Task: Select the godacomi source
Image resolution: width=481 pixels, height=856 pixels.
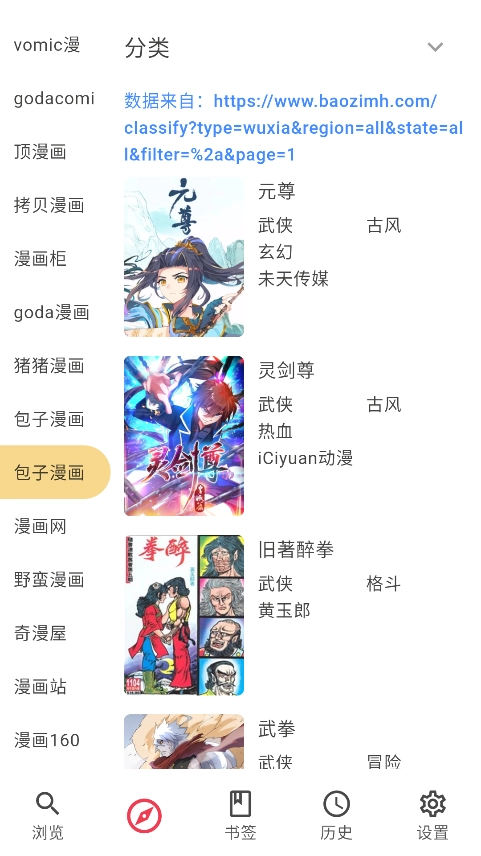Action: pyautogui.click(x=54, y=98)
